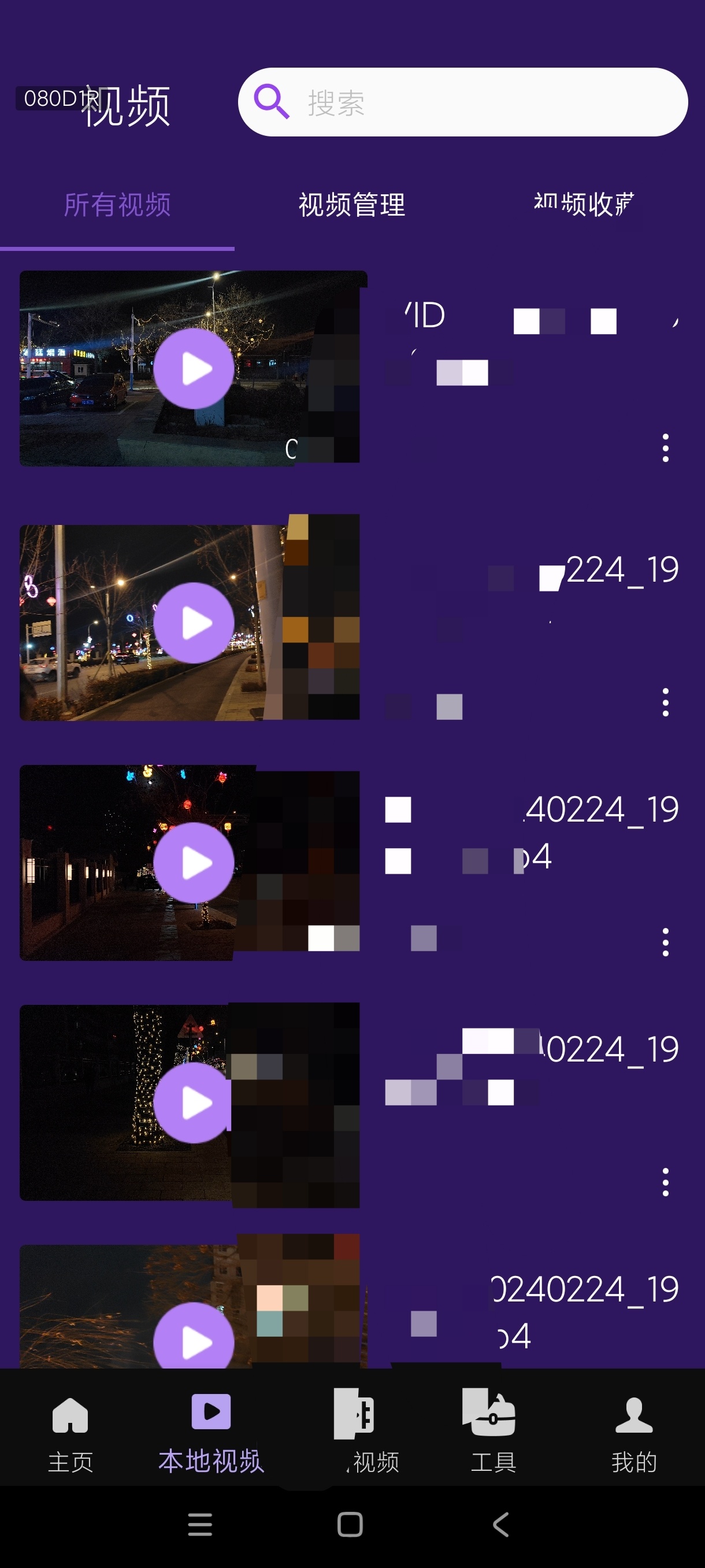Open recent apps from navigation bar
The image size is (705, 1568).
point(200,1525)
